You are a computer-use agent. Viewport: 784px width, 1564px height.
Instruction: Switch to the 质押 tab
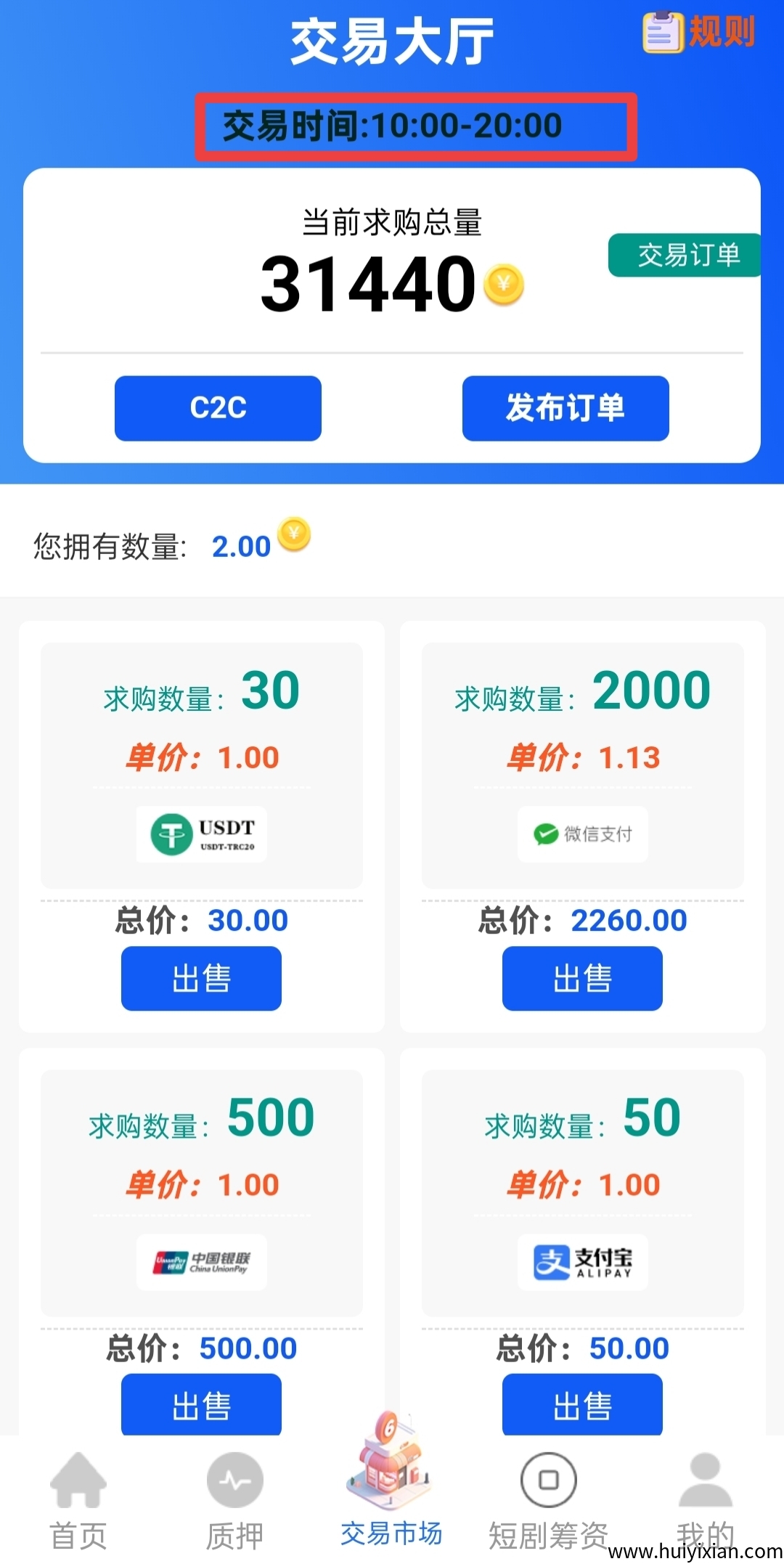pos(234,1481)
